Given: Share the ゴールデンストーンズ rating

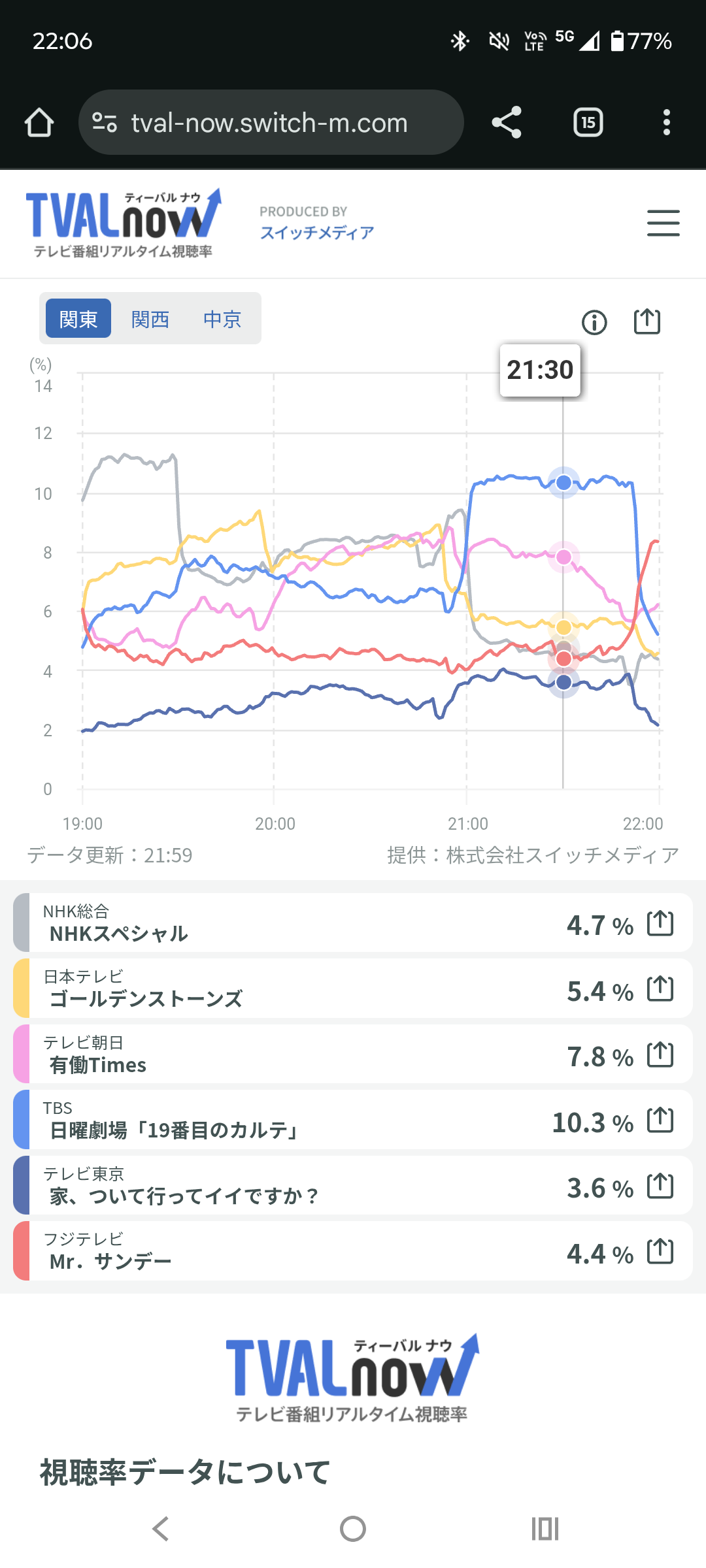Looking at the screenshot, I should tap(660, 988).
